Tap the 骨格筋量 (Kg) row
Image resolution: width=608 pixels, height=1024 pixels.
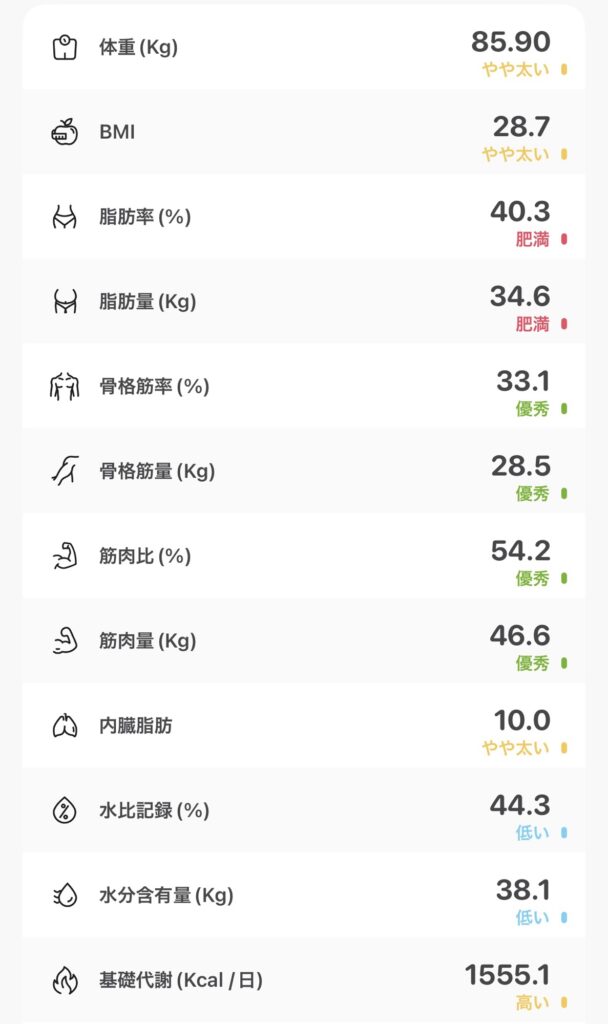pyautogui.click(x=303, y=471)
